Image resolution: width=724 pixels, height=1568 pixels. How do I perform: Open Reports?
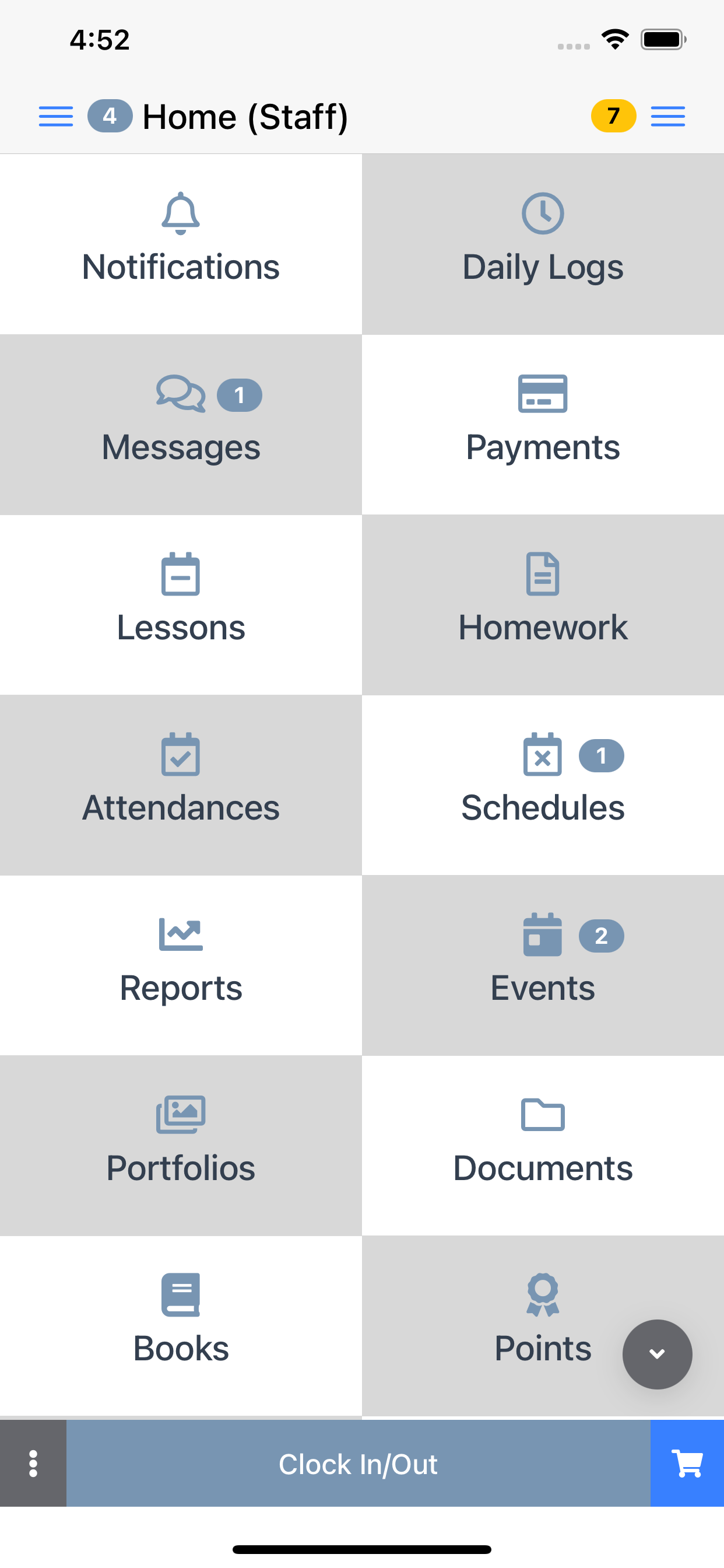pos(181,965)
